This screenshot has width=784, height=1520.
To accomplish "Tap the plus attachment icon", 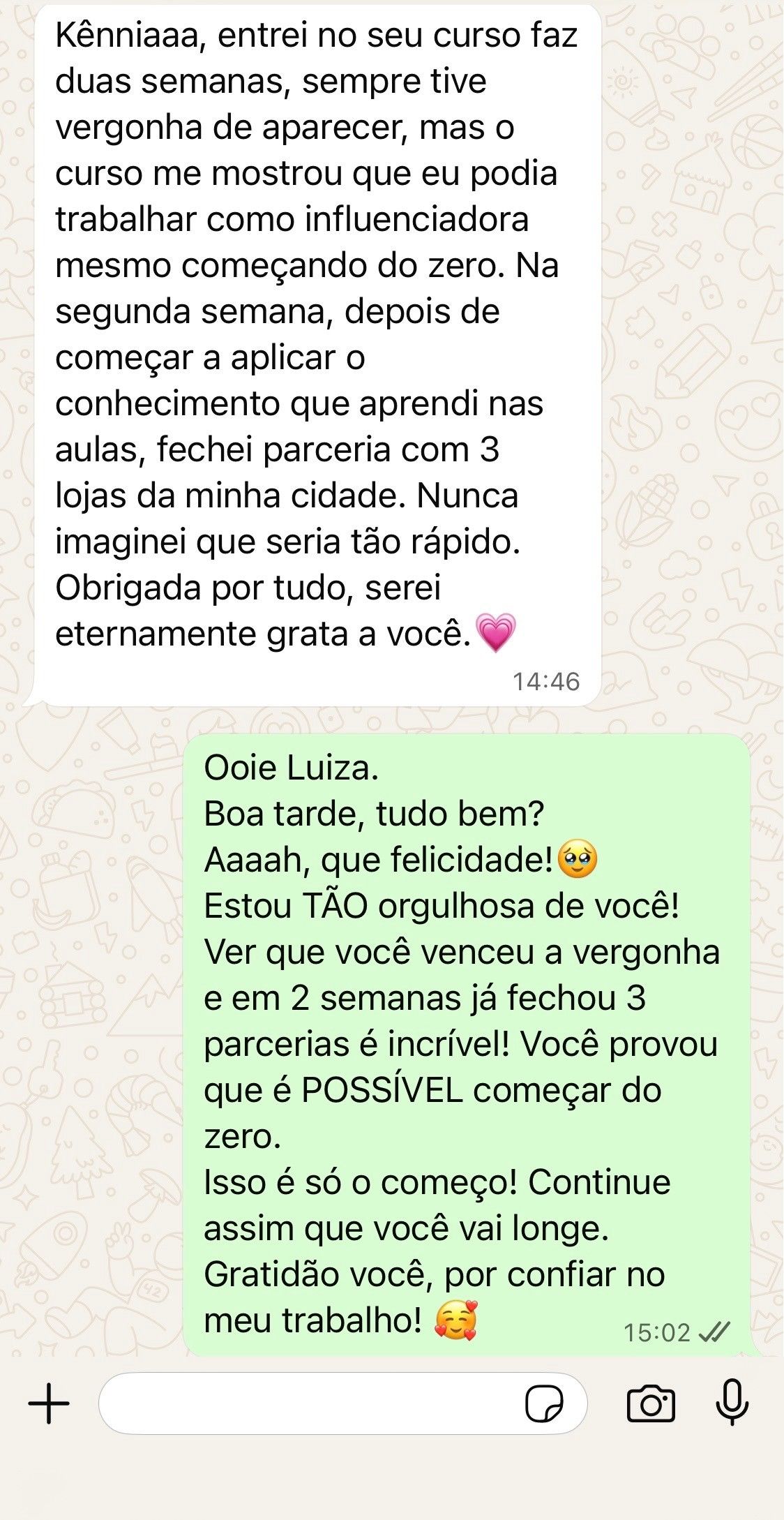I will (49, 1403).
